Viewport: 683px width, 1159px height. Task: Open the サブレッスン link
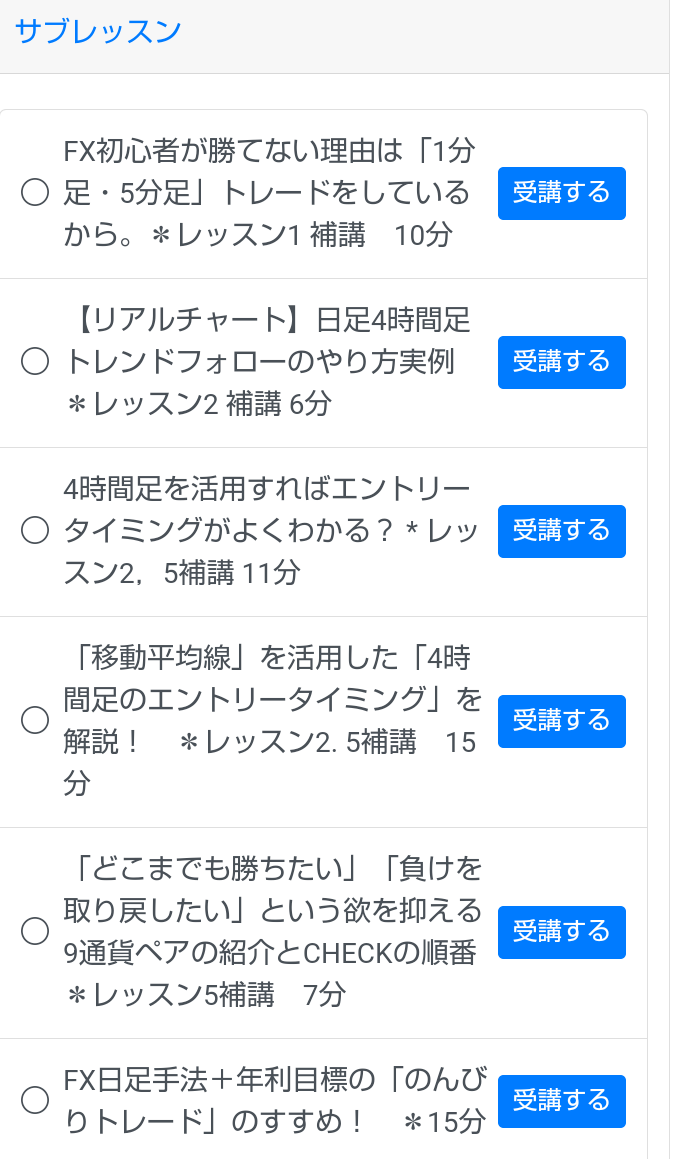[x=98, y=32]
